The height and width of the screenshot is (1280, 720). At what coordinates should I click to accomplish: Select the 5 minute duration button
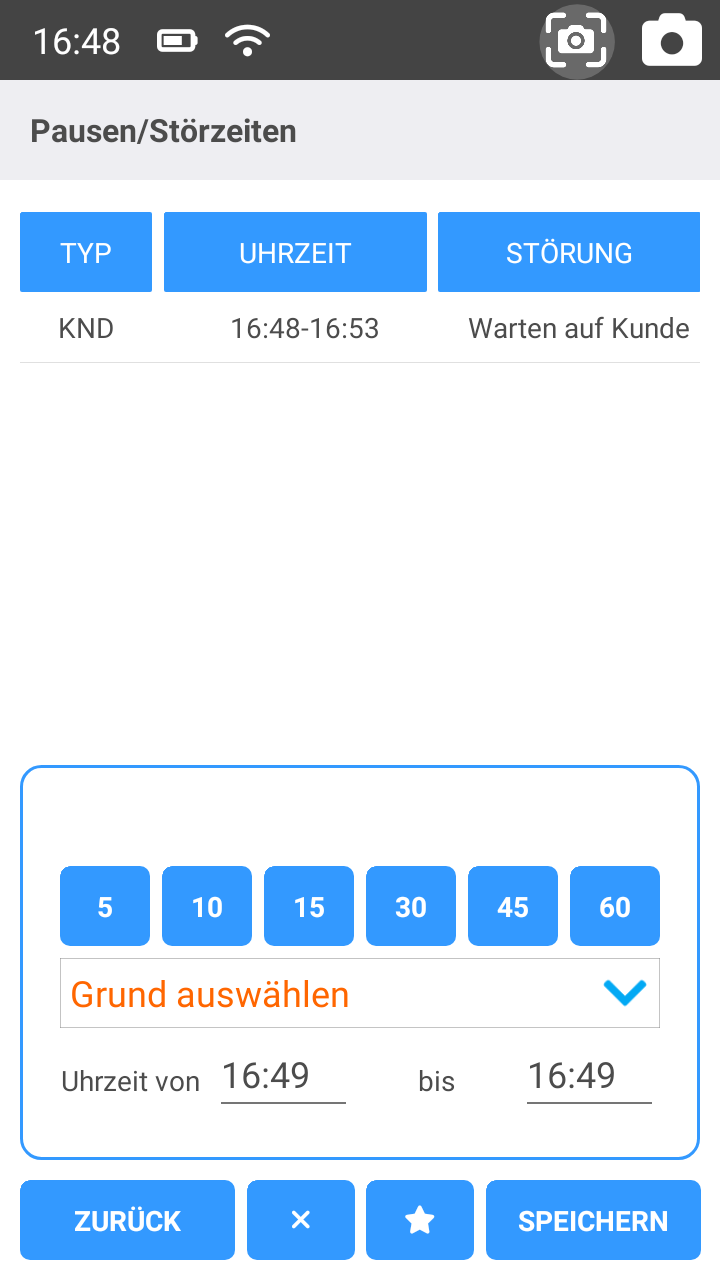tap(105, 906)
